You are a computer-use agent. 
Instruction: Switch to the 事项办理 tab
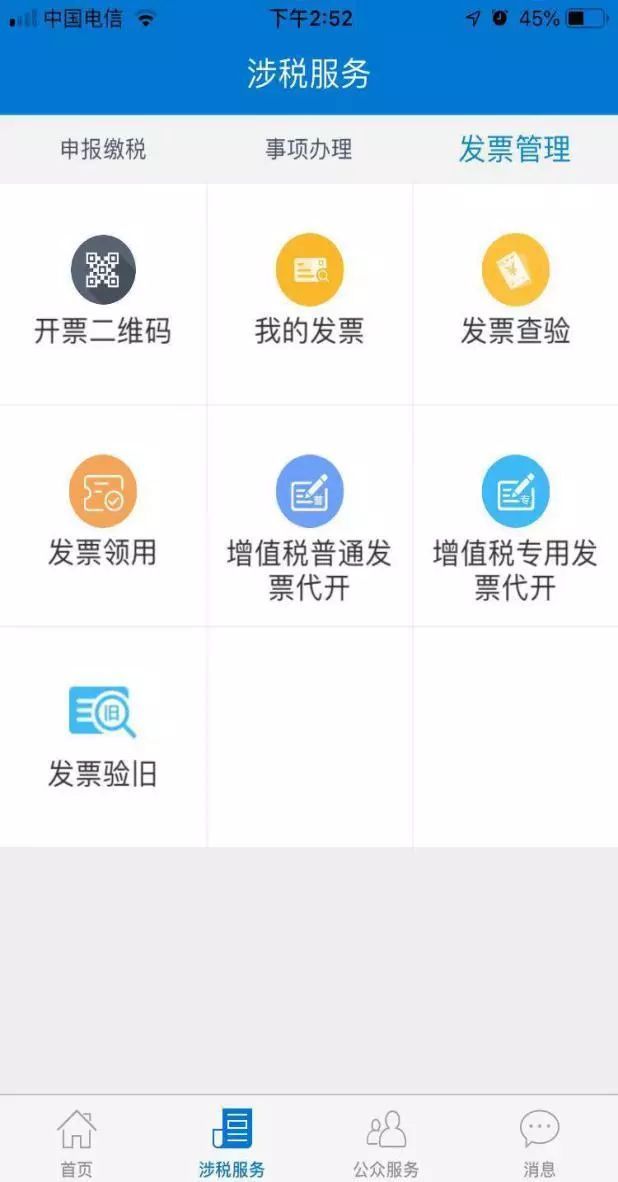coord(308,150)
